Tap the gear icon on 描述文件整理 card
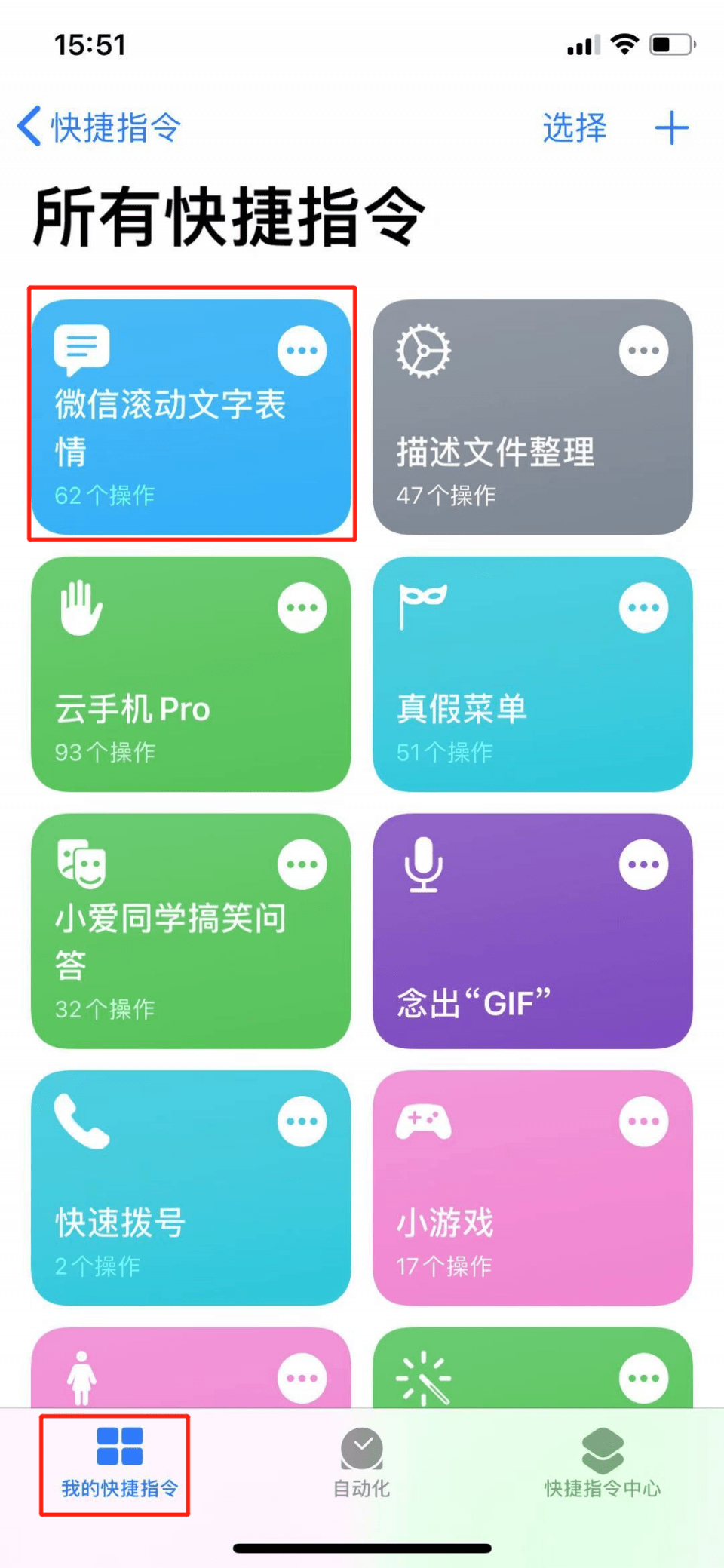The width and height of the screenshot is (724, 1568). pos(422,348)
